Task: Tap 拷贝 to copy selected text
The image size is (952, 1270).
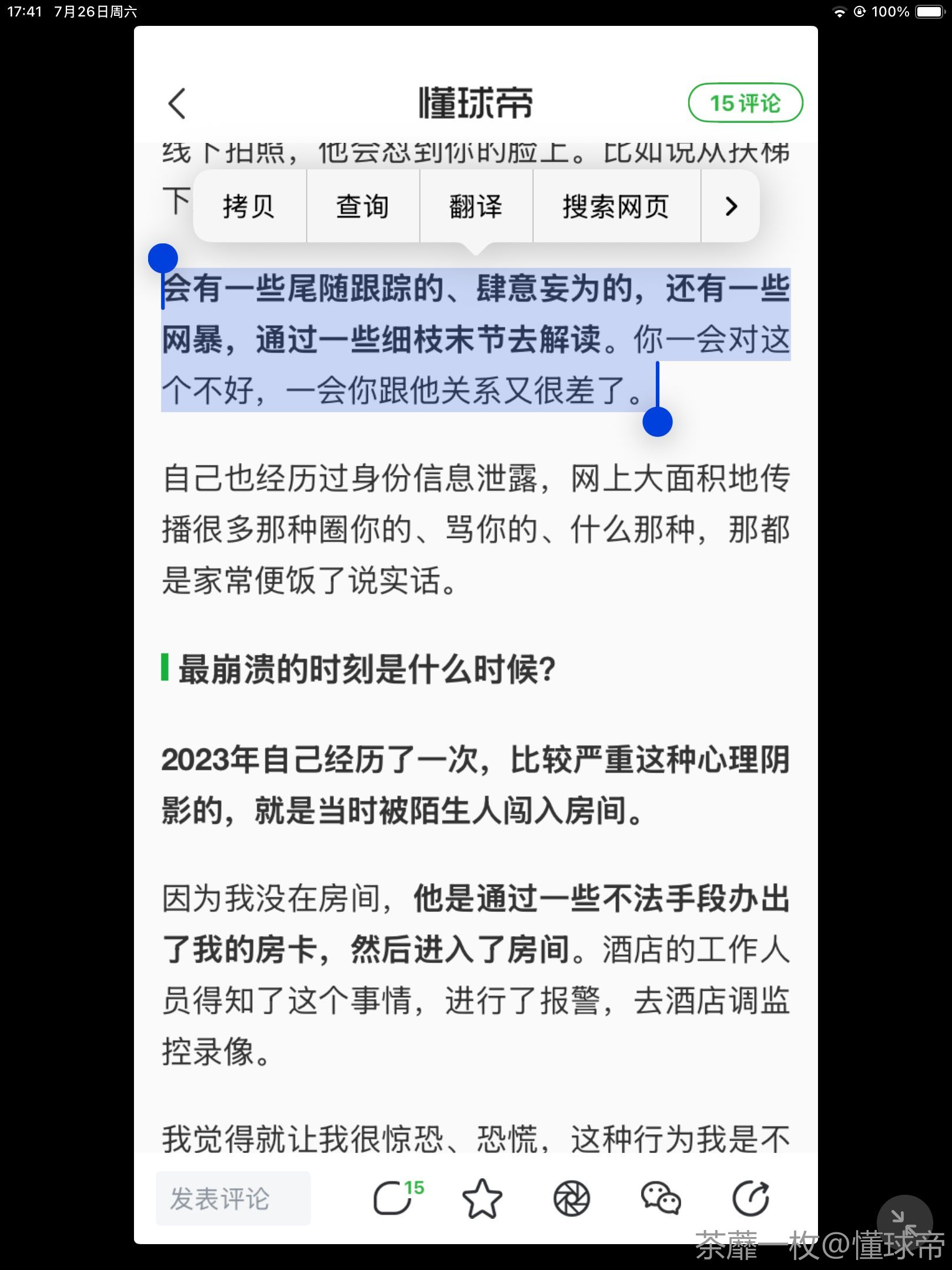Action: (249, 206)
